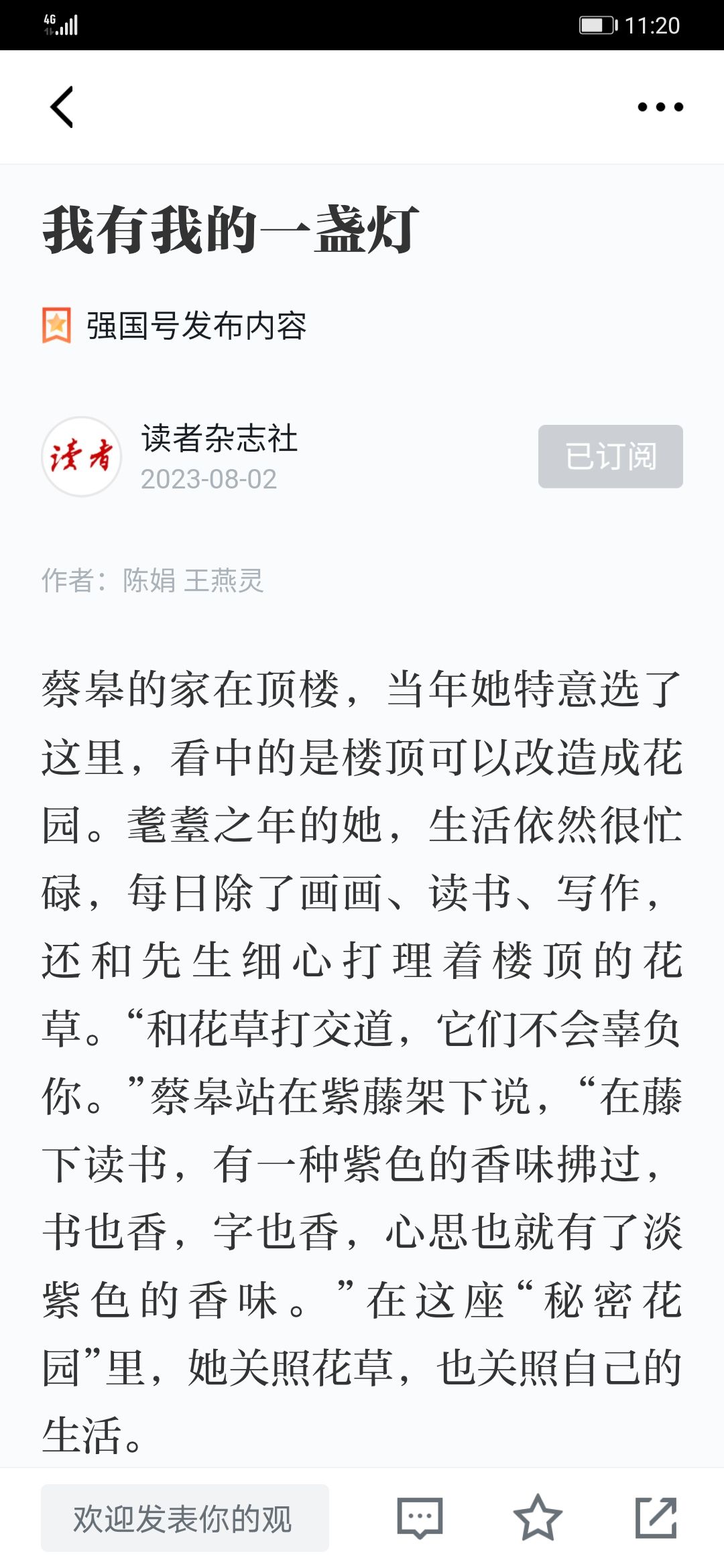The height and width of the screenshot is (1568, 724).
Task: Open the 欢迎发表你的观 comment input
Action: point(185,1518)
